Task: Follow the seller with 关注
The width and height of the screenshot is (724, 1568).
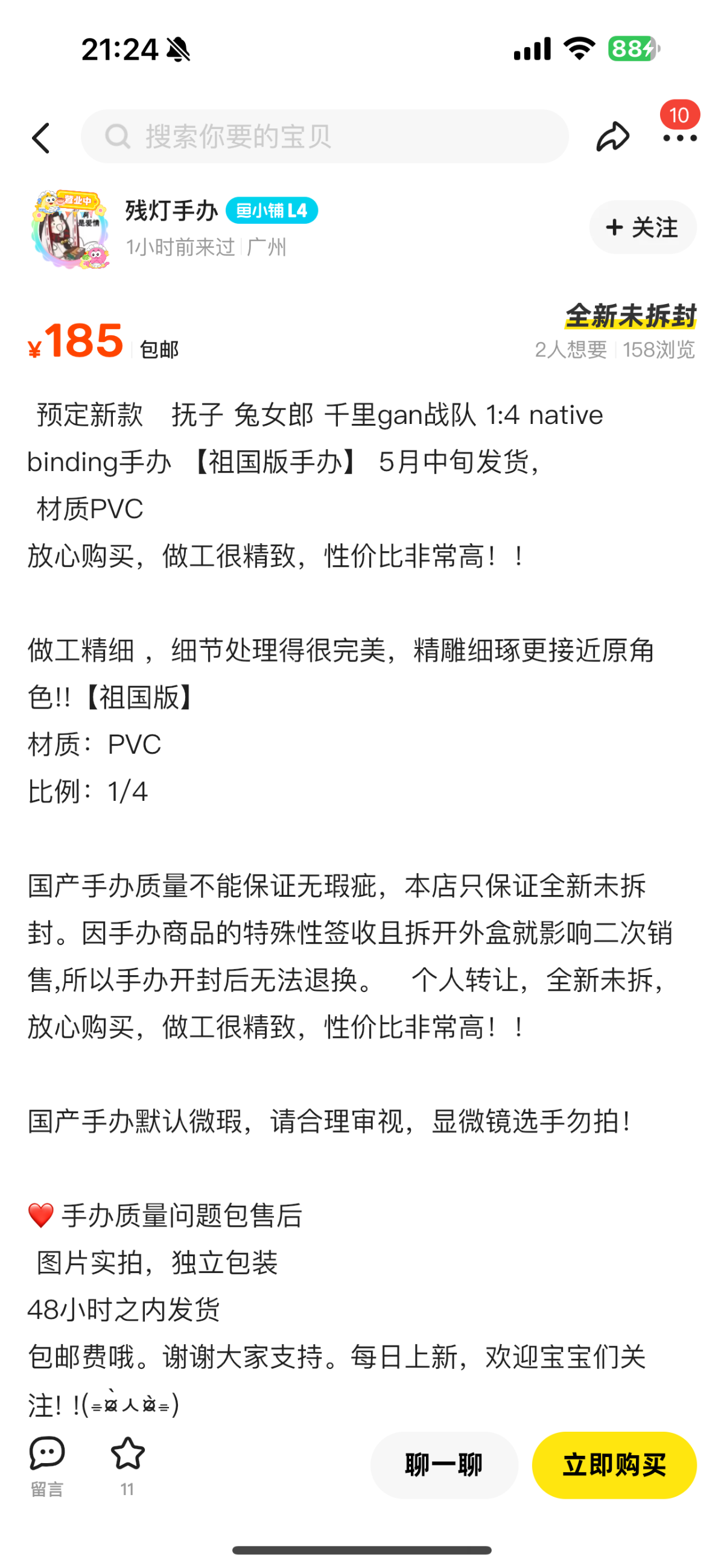Action: pyautogui.click(x=643, y=227)
